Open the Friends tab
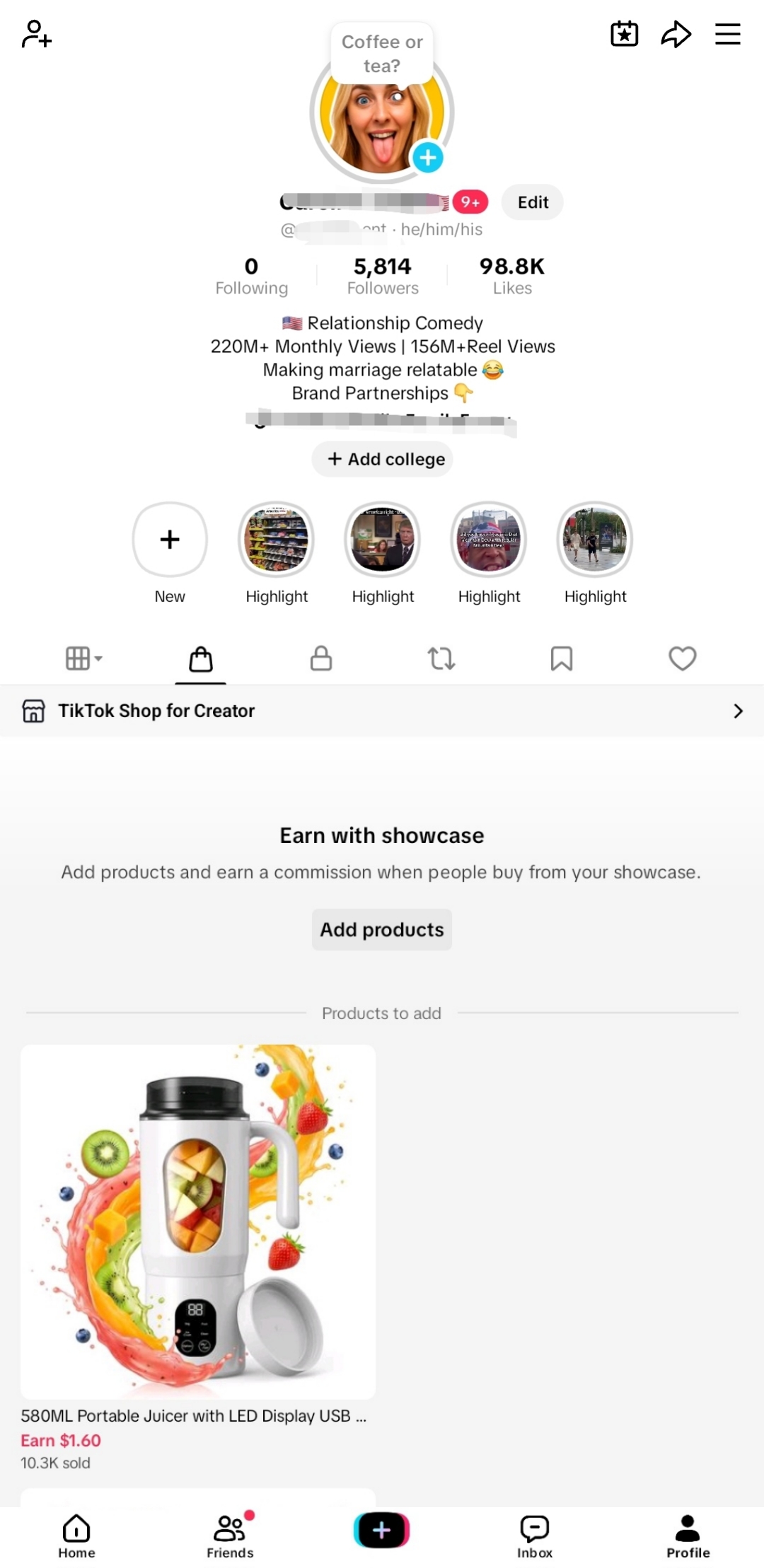The height and width of the screenshot is (1568, 764). [230, 1536]
